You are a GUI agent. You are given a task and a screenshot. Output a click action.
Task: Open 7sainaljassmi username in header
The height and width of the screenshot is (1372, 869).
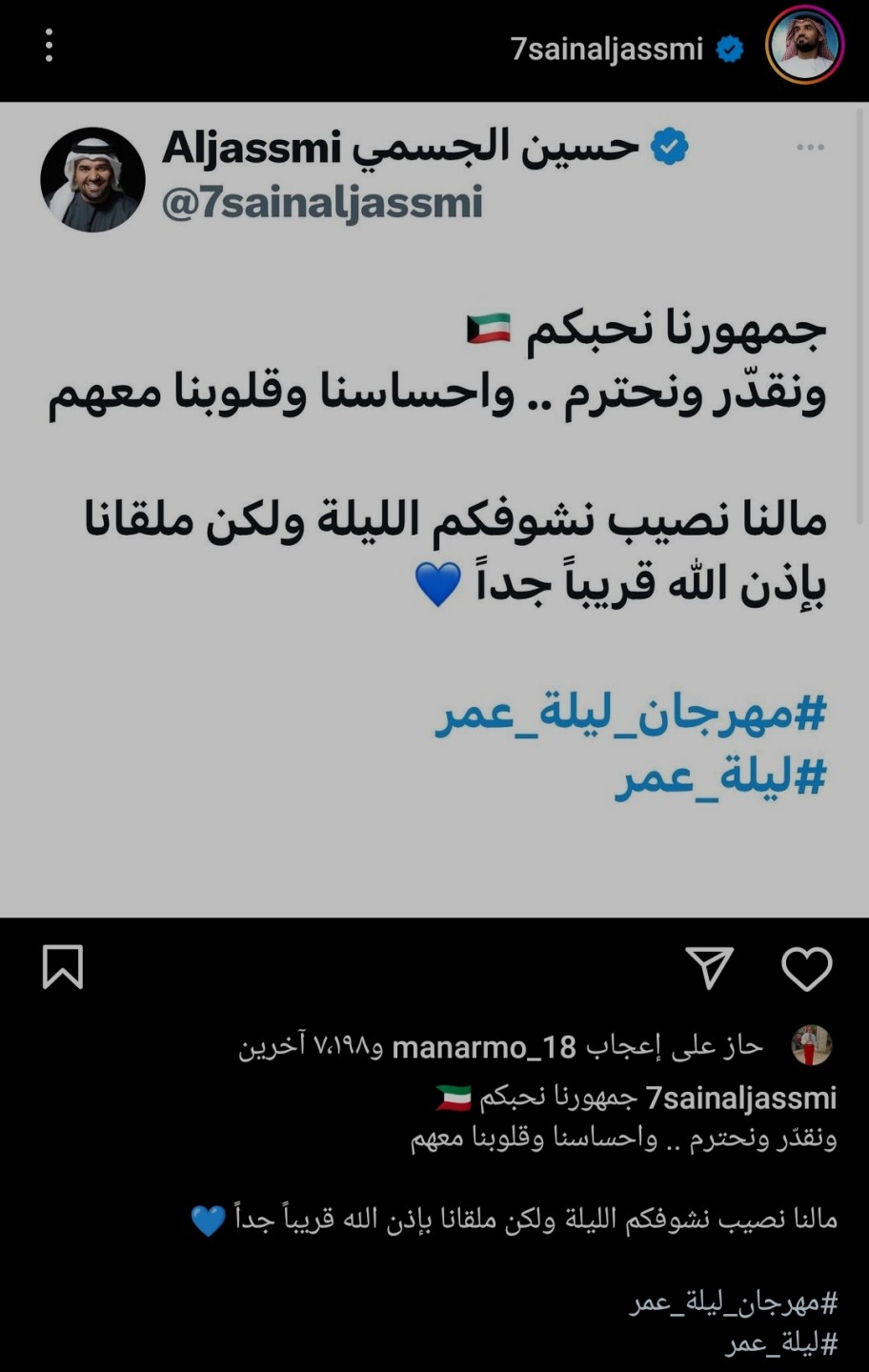606,49
